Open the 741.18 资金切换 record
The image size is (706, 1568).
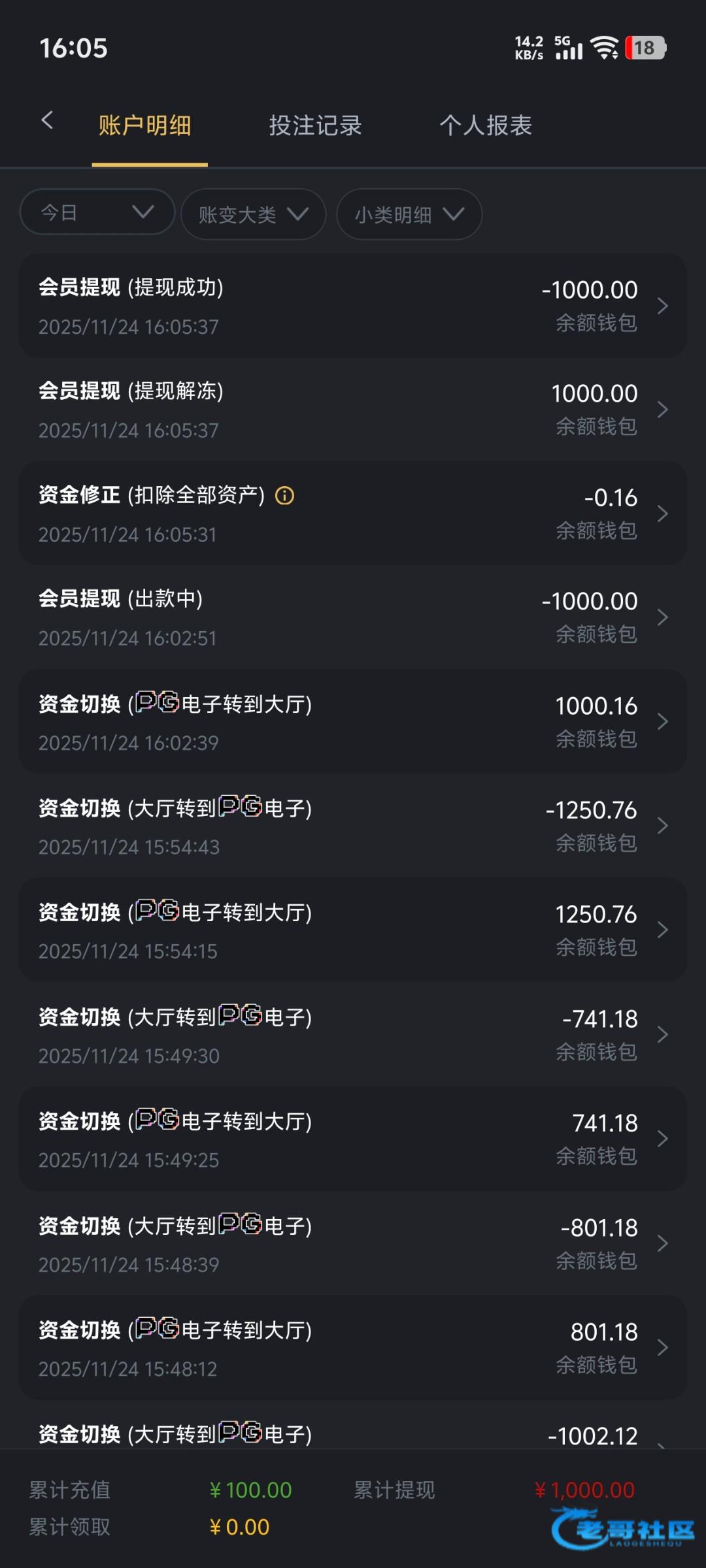tap(353, 1139)
